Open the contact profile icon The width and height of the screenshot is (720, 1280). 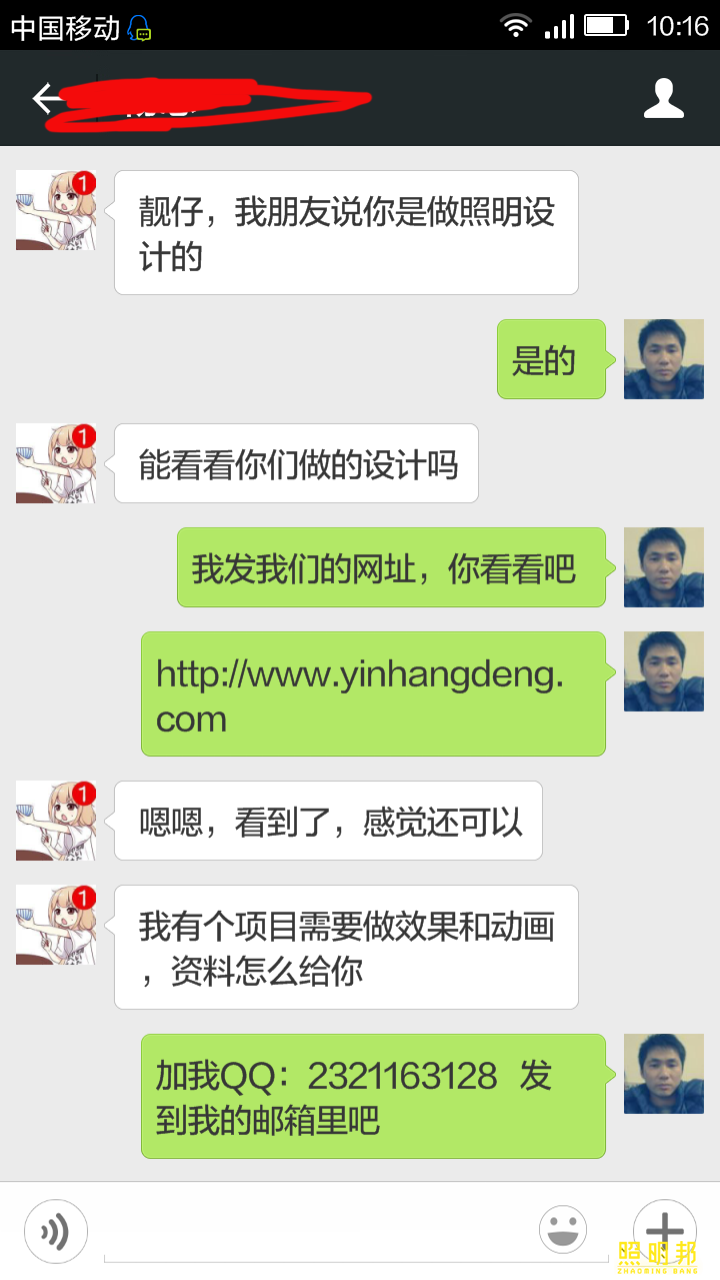pyautogui.click(x=663, y=98)
